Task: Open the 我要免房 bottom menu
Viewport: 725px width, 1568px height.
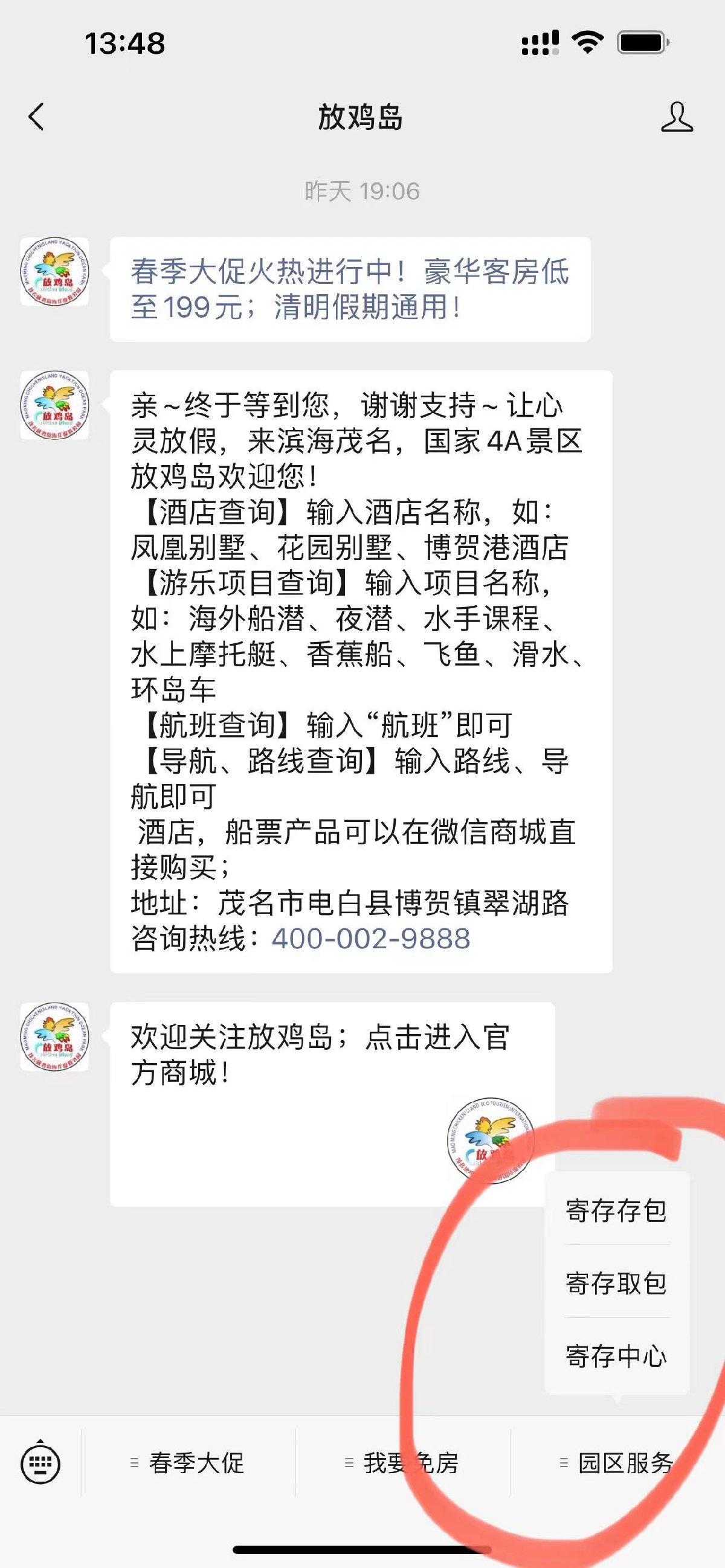Action: tap(403, 1463)
